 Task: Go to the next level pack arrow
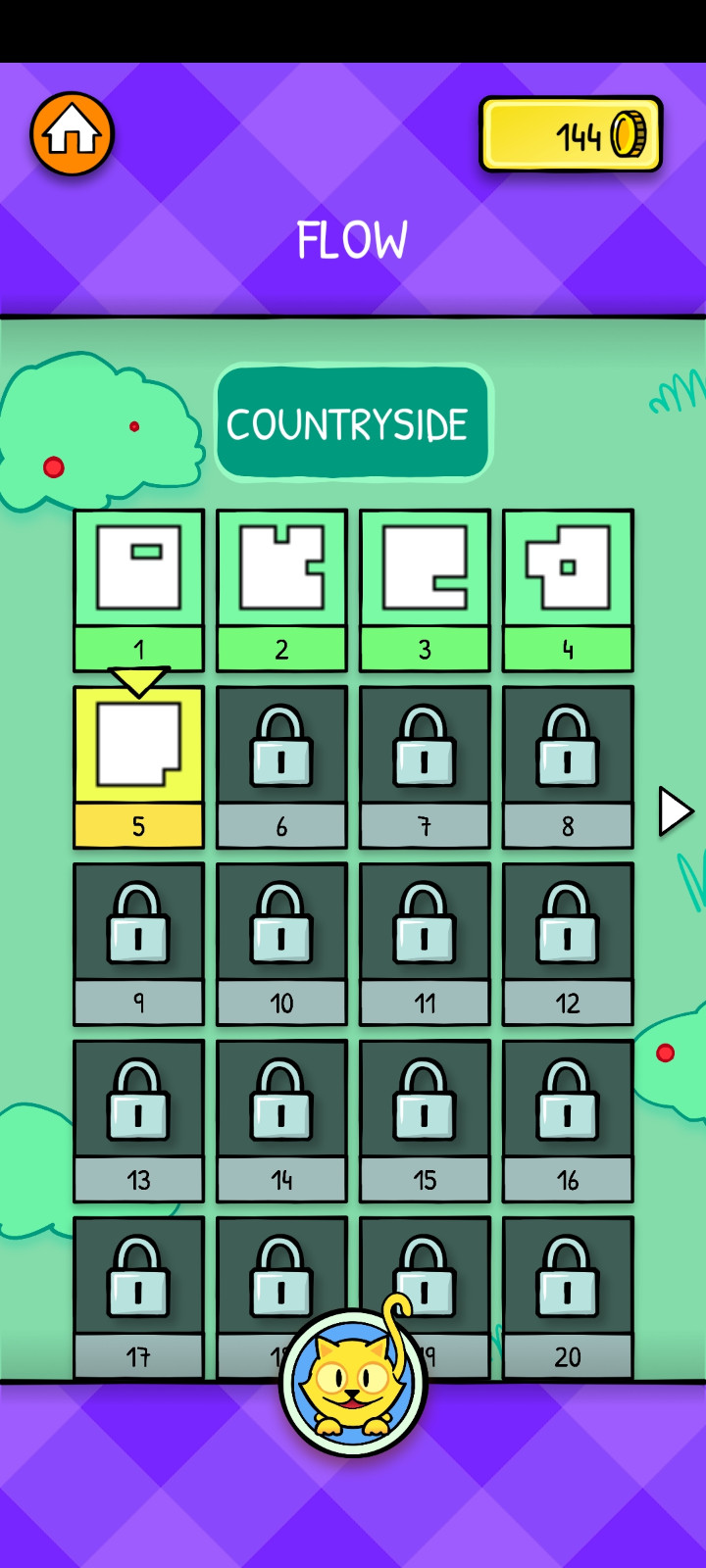[675, 811]
